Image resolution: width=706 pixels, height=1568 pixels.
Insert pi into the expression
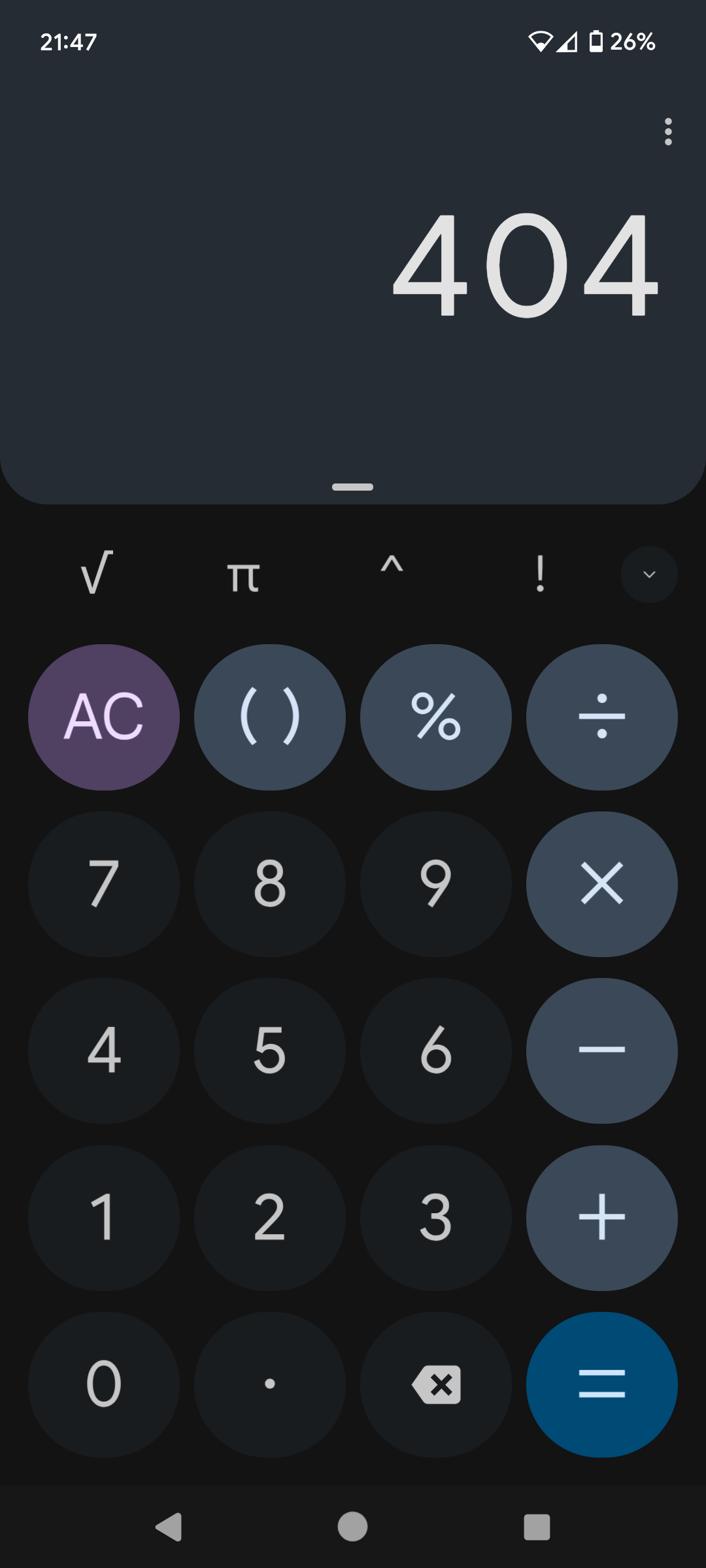click(244, 575)
